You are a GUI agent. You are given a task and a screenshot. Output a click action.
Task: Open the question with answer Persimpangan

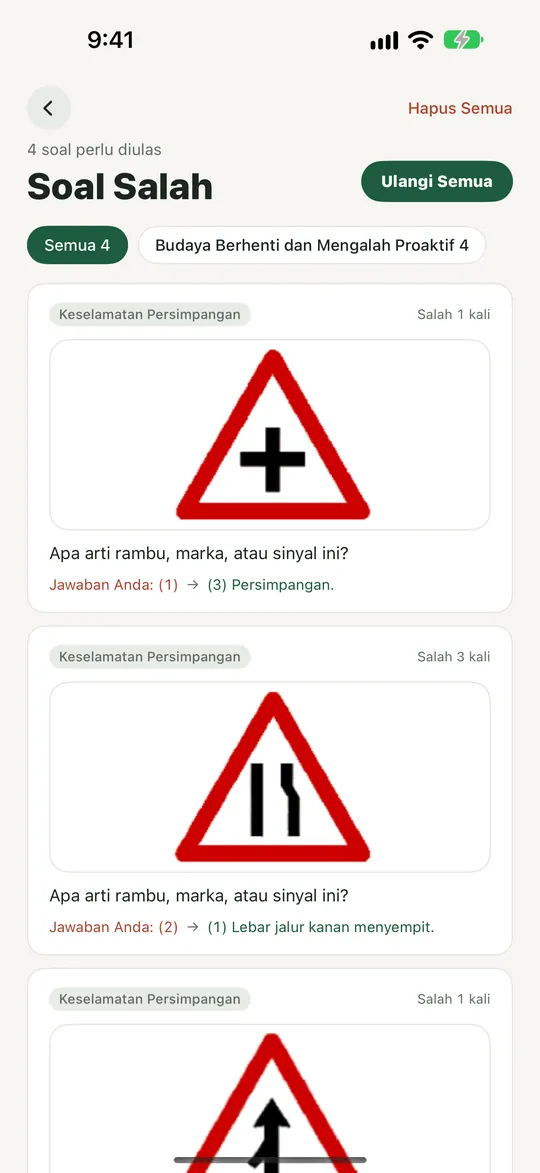[x=270, y=448]
